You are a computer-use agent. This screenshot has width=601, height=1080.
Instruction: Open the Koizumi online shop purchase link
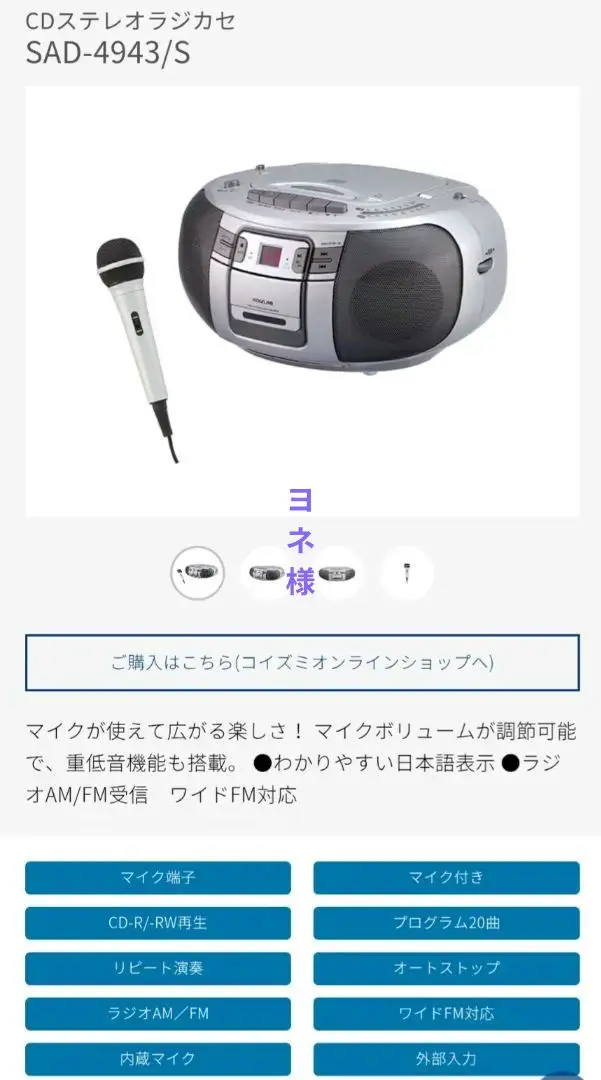(x=302, y=663)
